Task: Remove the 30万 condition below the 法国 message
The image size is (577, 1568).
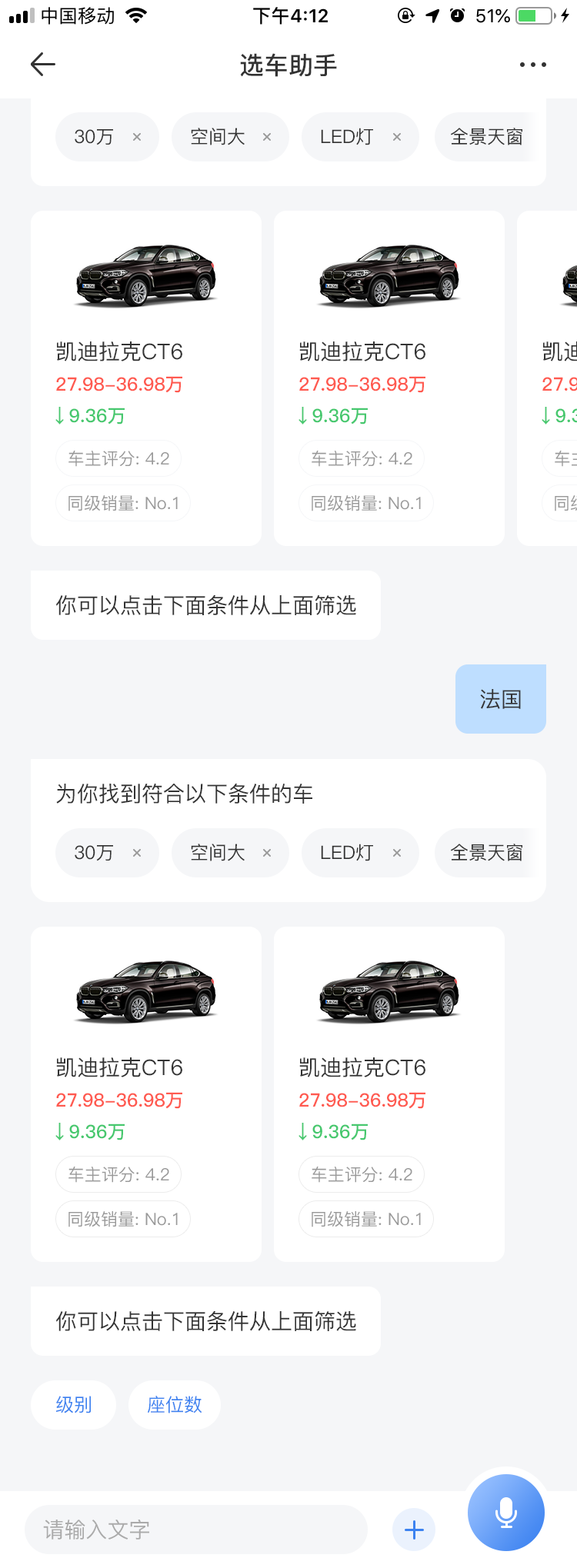Action: (x=137, y=853)
